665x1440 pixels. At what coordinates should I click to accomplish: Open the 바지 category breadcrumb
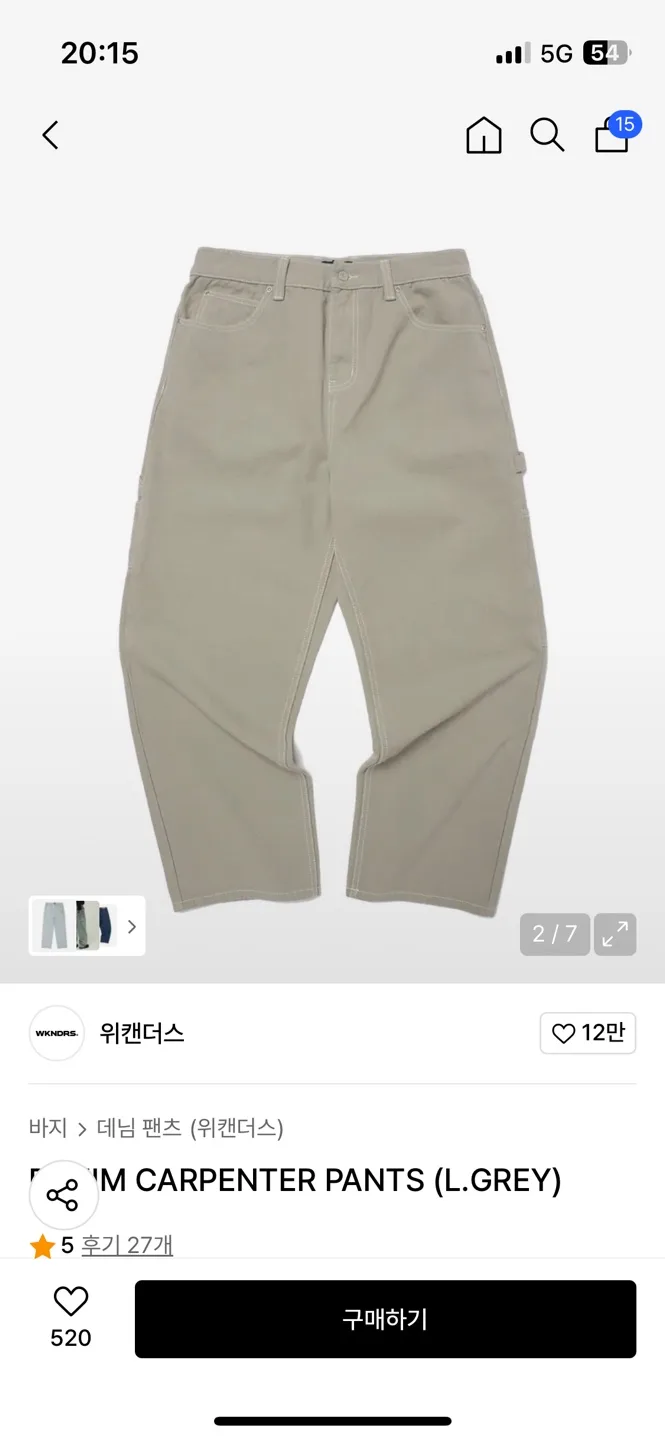click(47, 1128)
